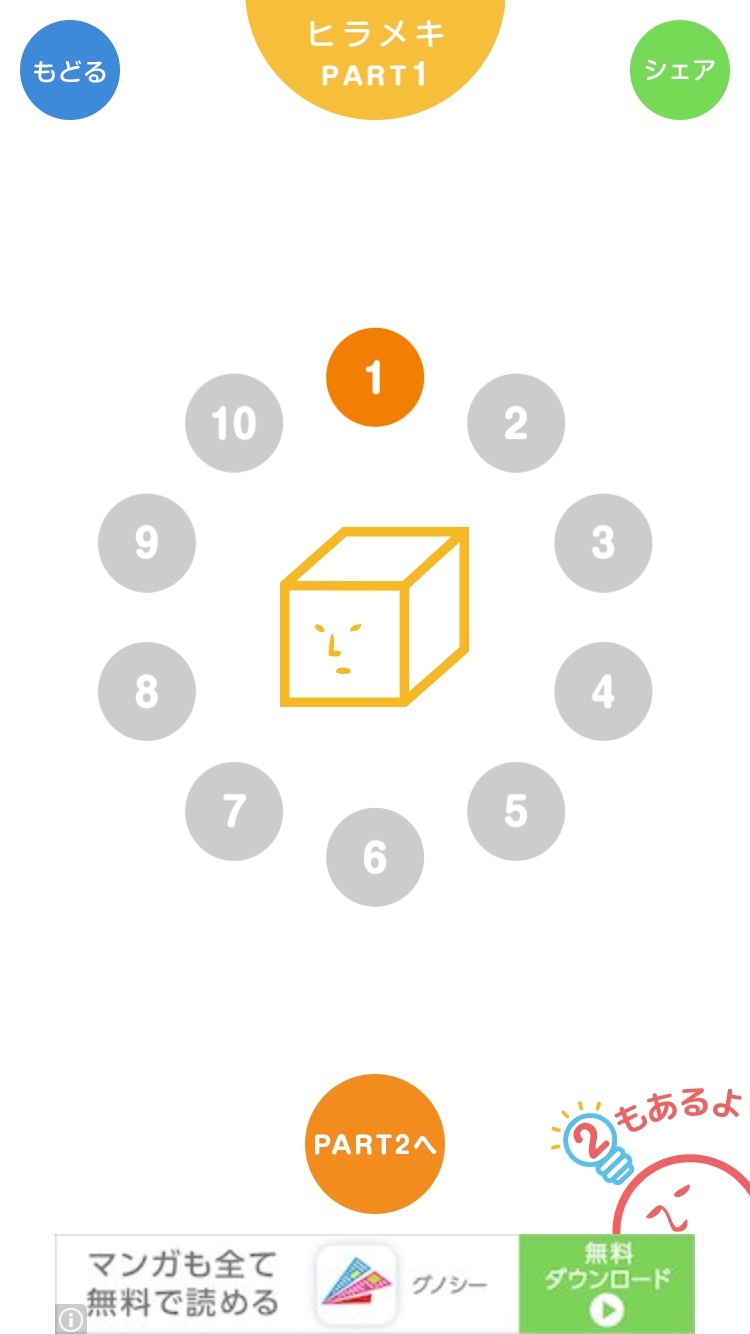Select puzzle number 5

point(516,811)
